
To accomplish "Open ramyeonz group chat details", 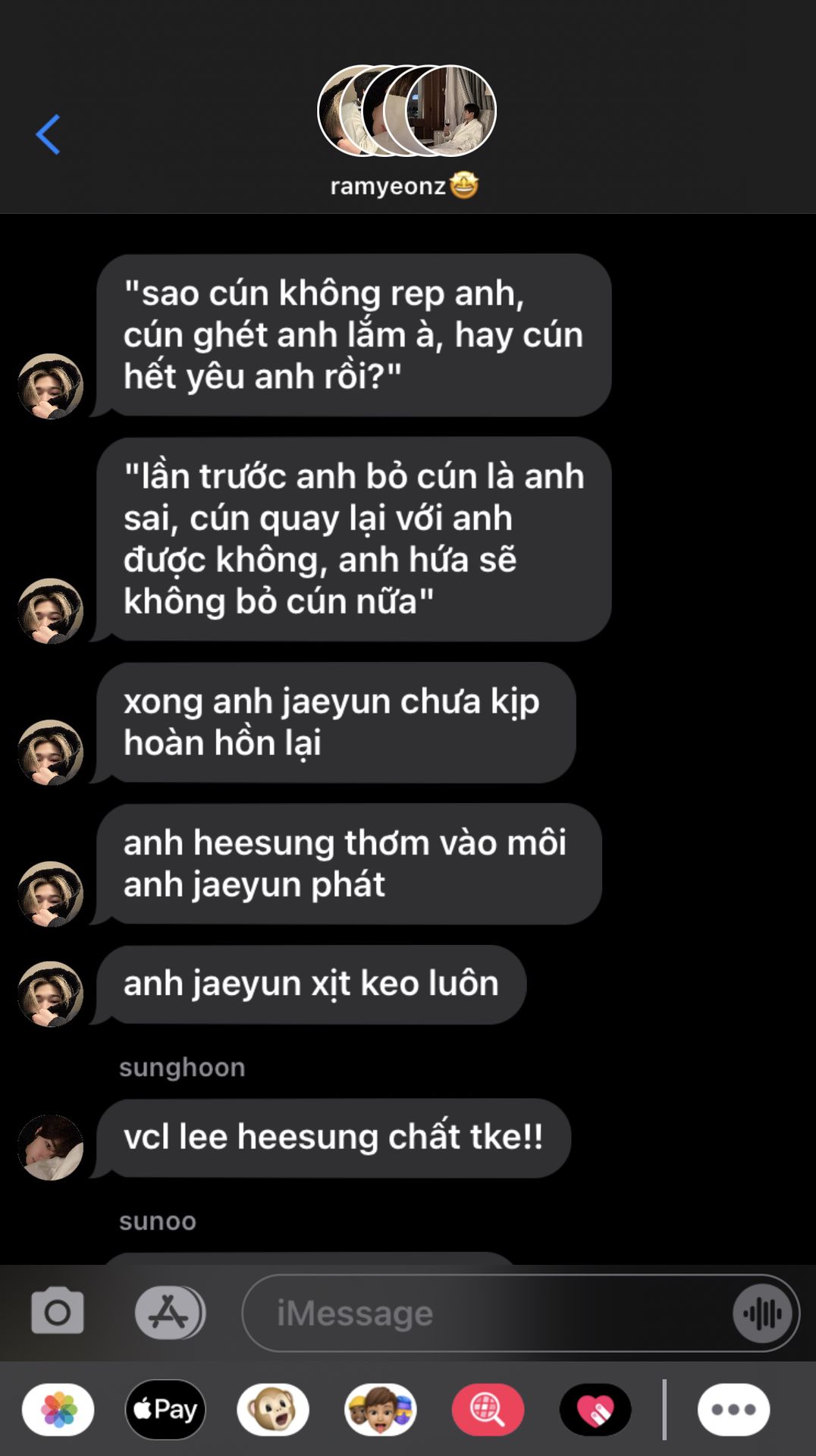I will coord(406,129).
